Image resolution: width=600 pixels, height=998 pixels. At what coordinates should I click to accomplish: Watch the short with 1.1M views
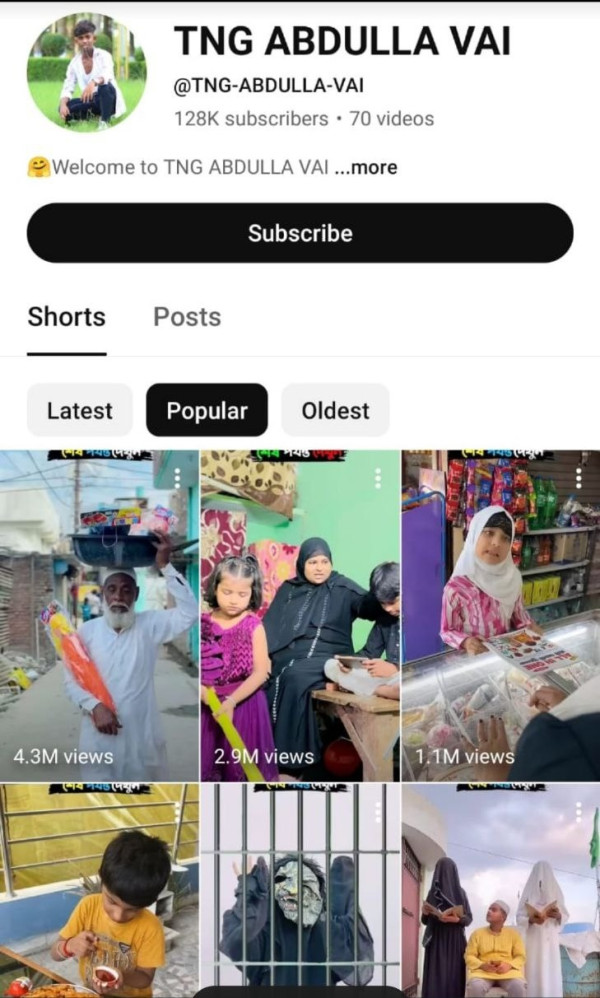(500, 615)
